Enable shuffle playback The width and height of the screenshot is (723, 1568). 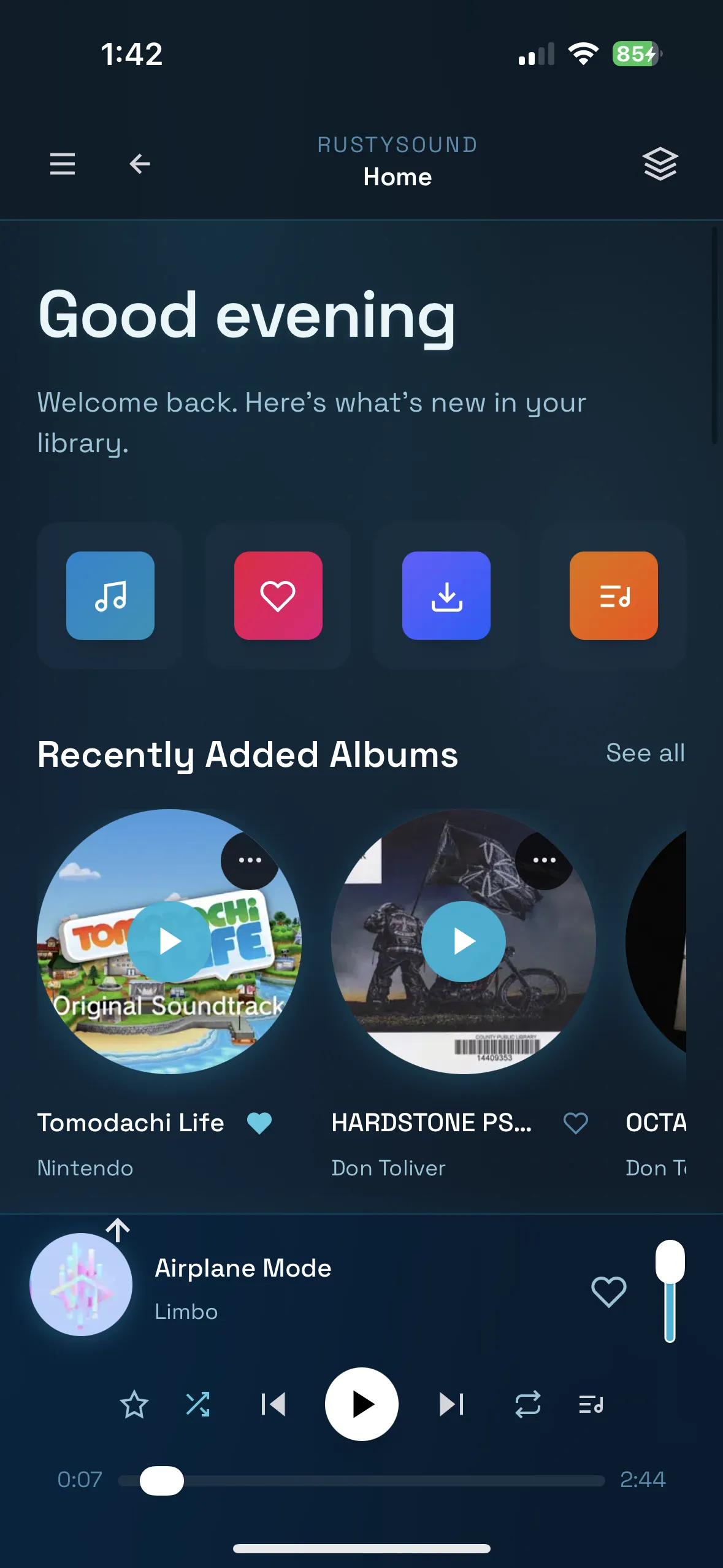(x=197, y=1404)
